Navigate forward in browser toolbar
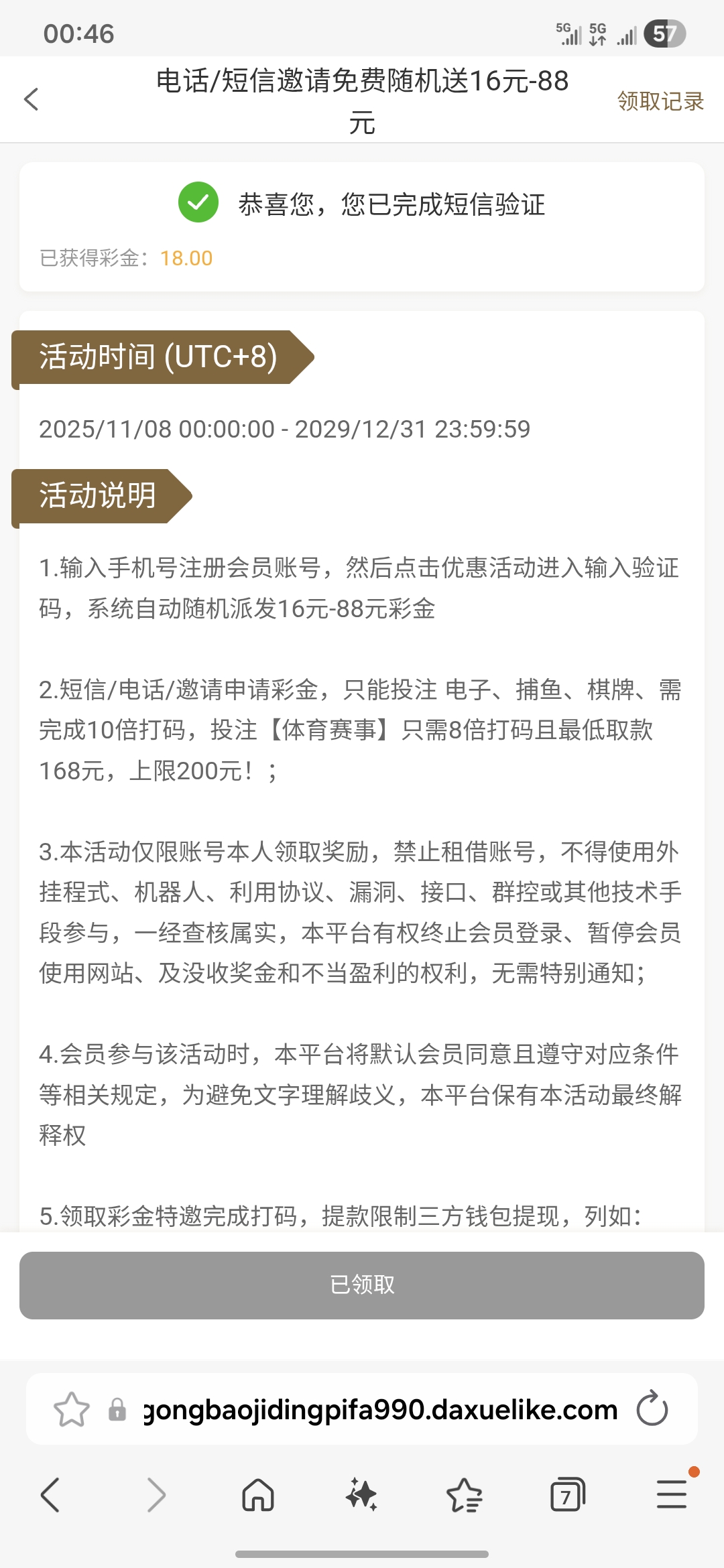The height and width of the screenshot is (1568, 724). (x=156, y=1495)
